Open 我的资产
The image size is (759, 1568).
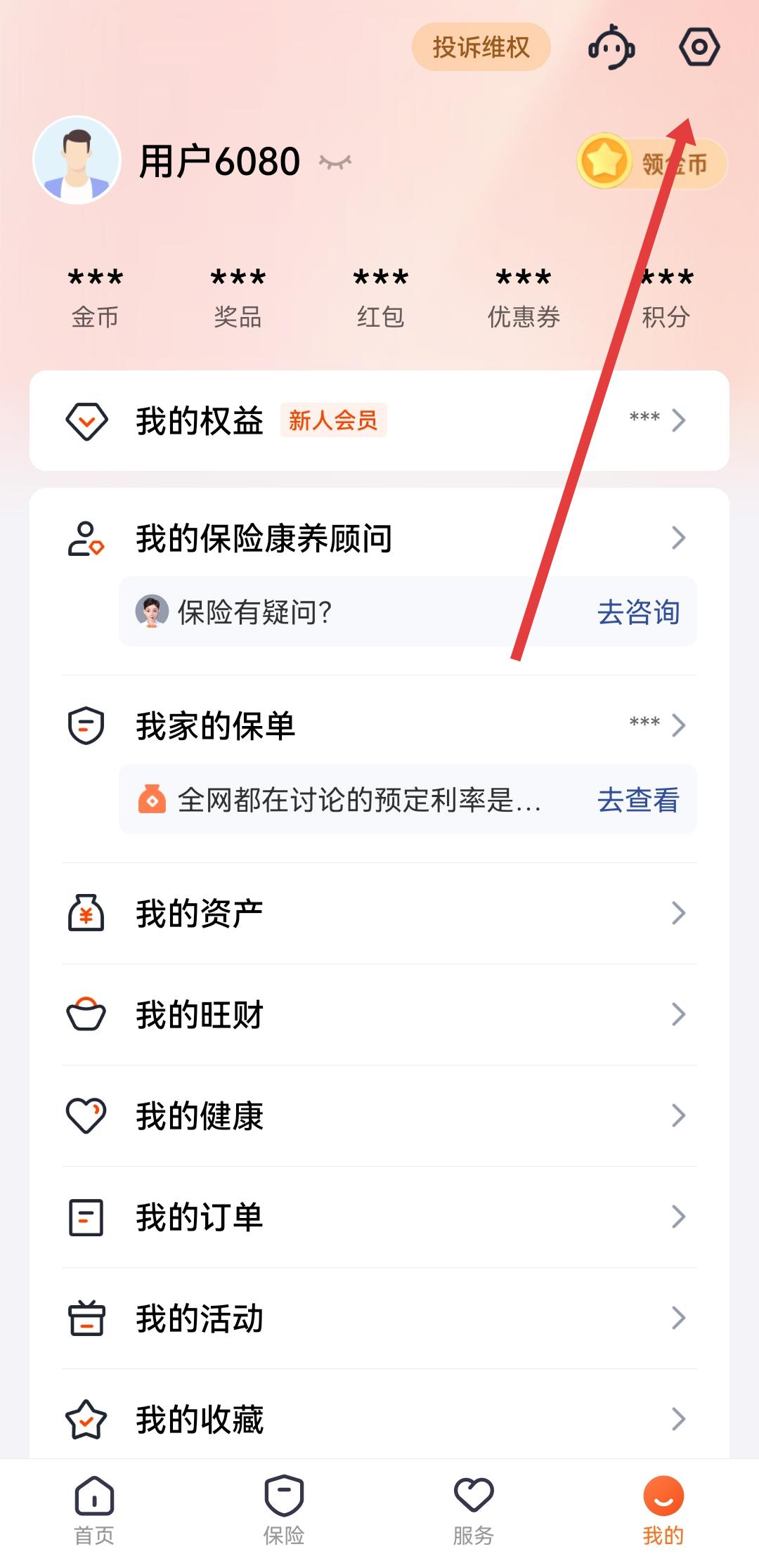point(379,914)
